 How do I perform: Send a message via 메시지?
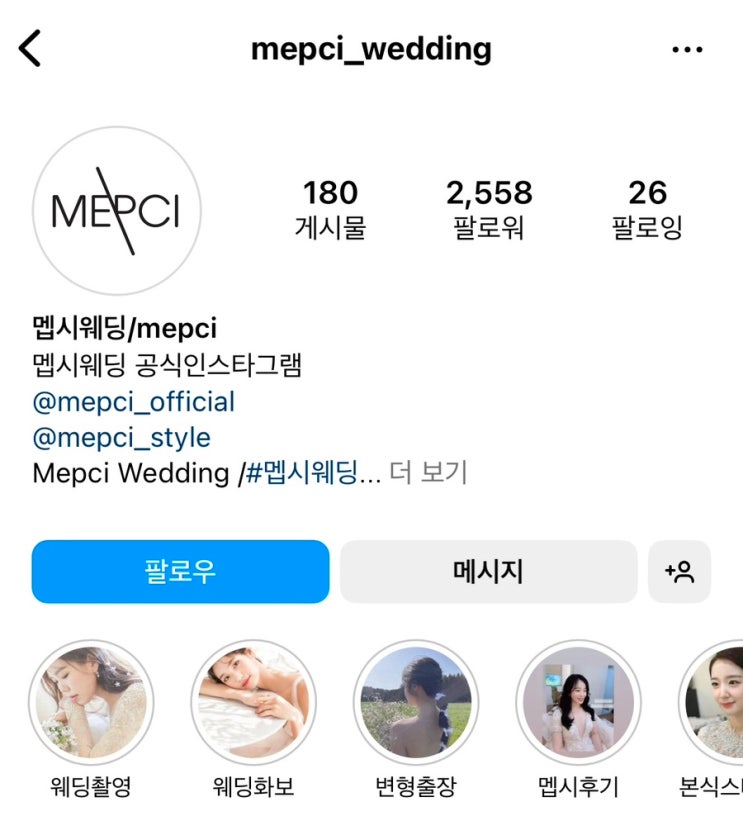click(x=488, y=572)
